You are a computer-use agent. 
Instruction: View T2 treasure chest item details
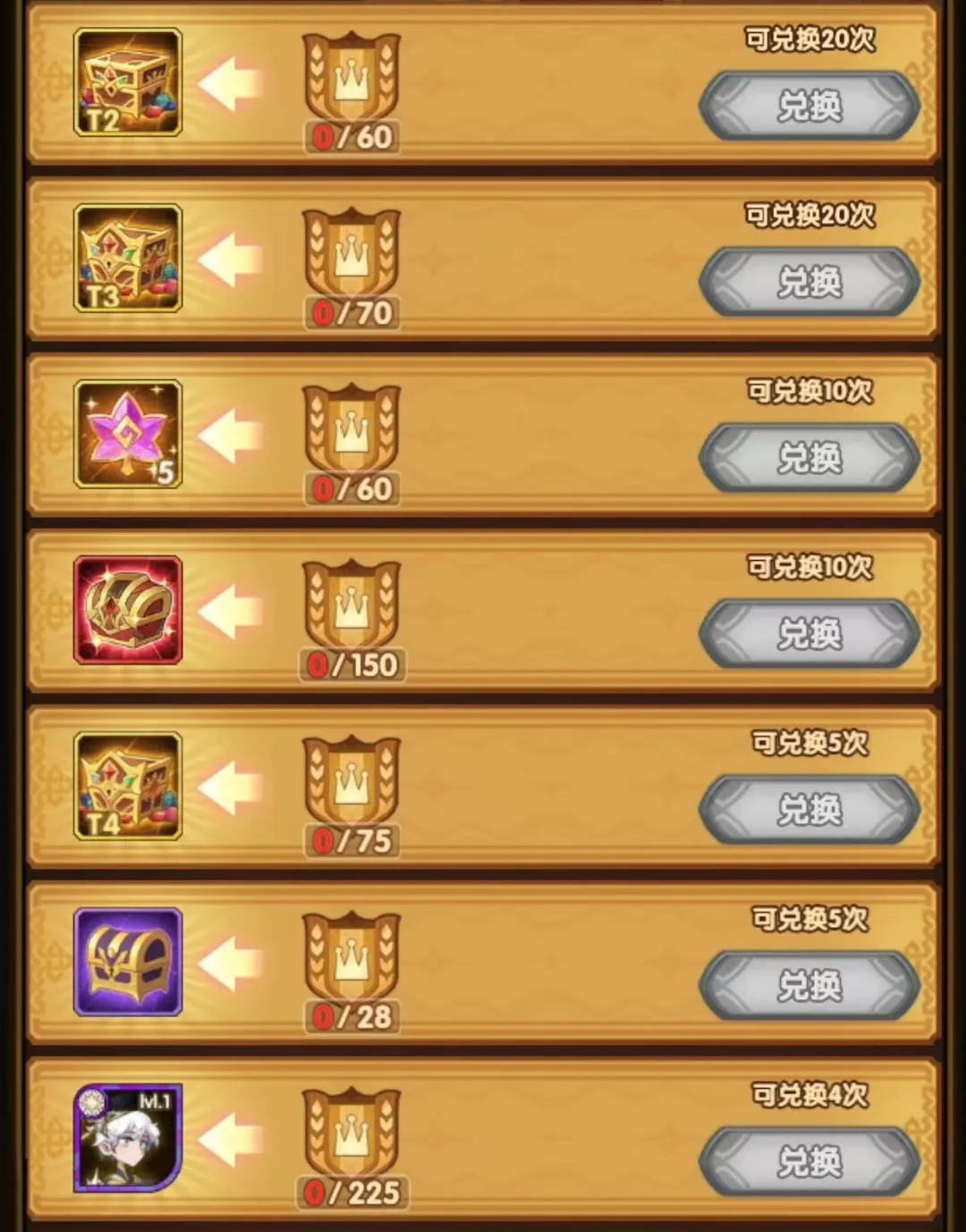tap(128, 82)
